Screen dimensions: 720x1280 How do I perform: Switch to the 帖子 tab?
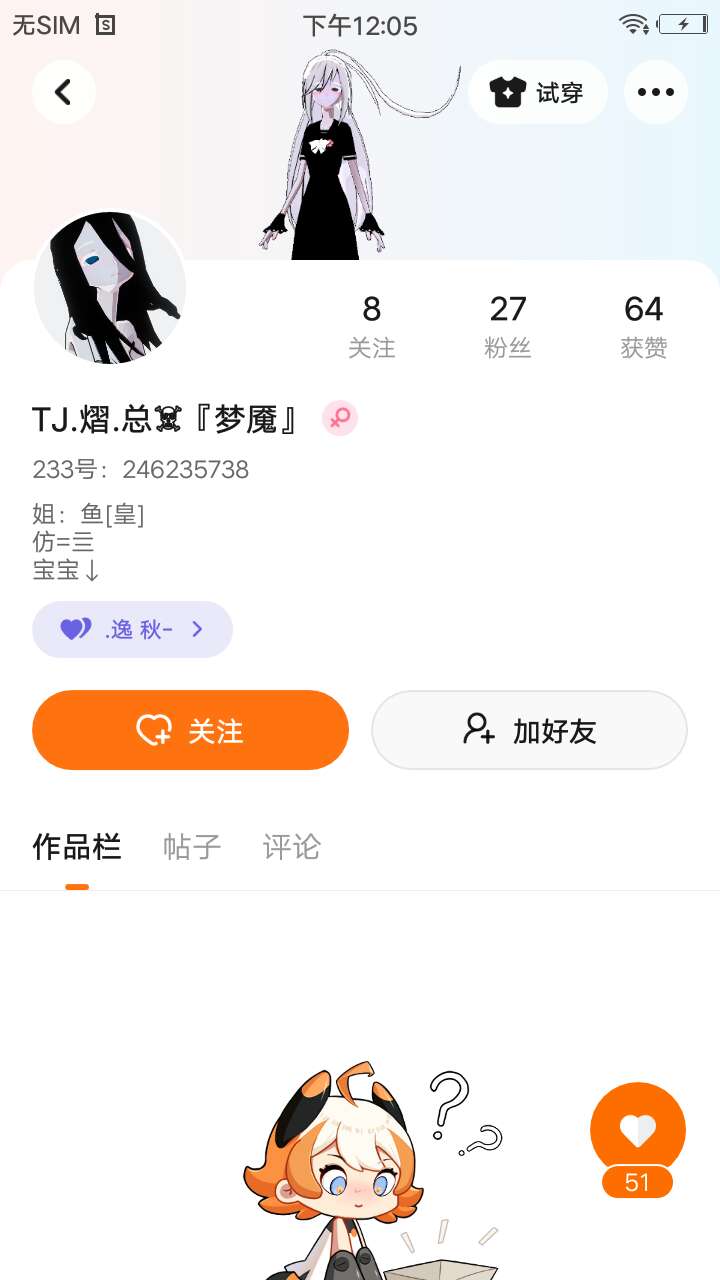pos(192,847)
